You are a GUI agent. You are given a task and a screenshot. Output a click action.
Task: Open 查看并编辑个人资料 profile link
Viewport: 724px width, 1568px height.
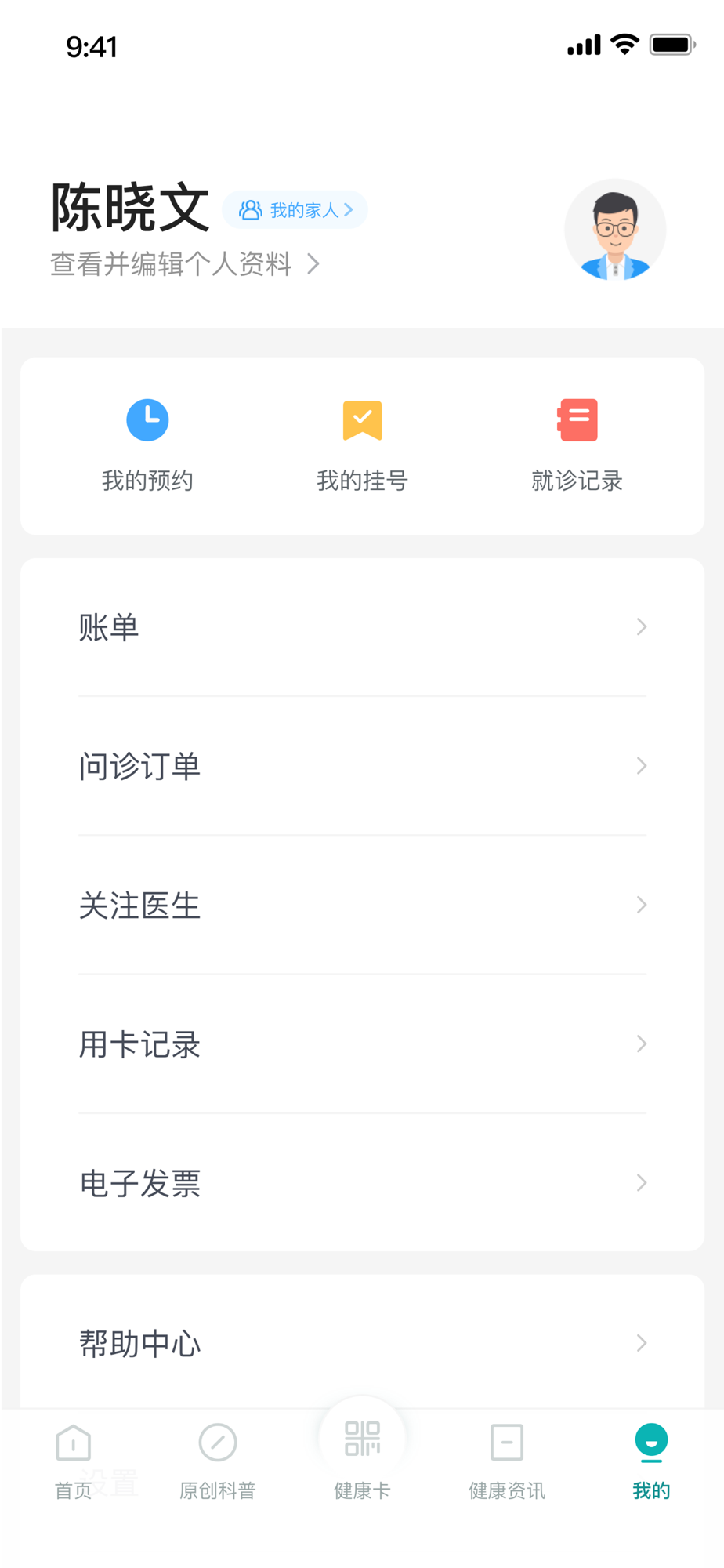(x=185, y=264)
